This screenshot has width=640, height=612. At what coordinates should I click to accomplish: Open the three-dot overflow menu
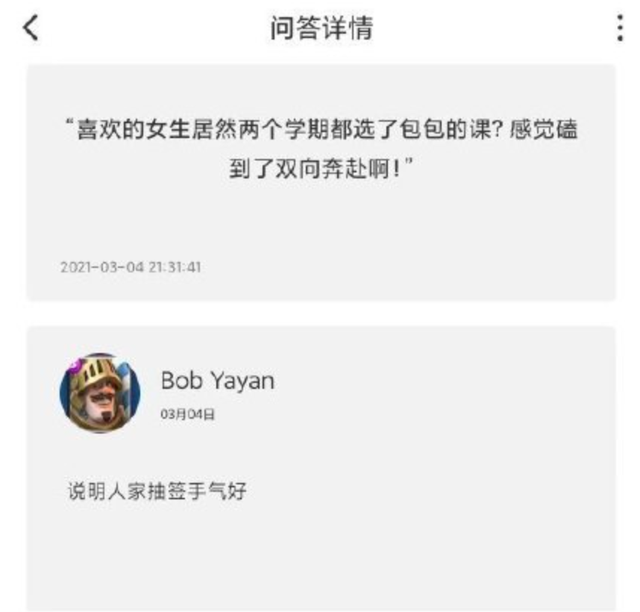pyautogui.click(x=620, y=28)
